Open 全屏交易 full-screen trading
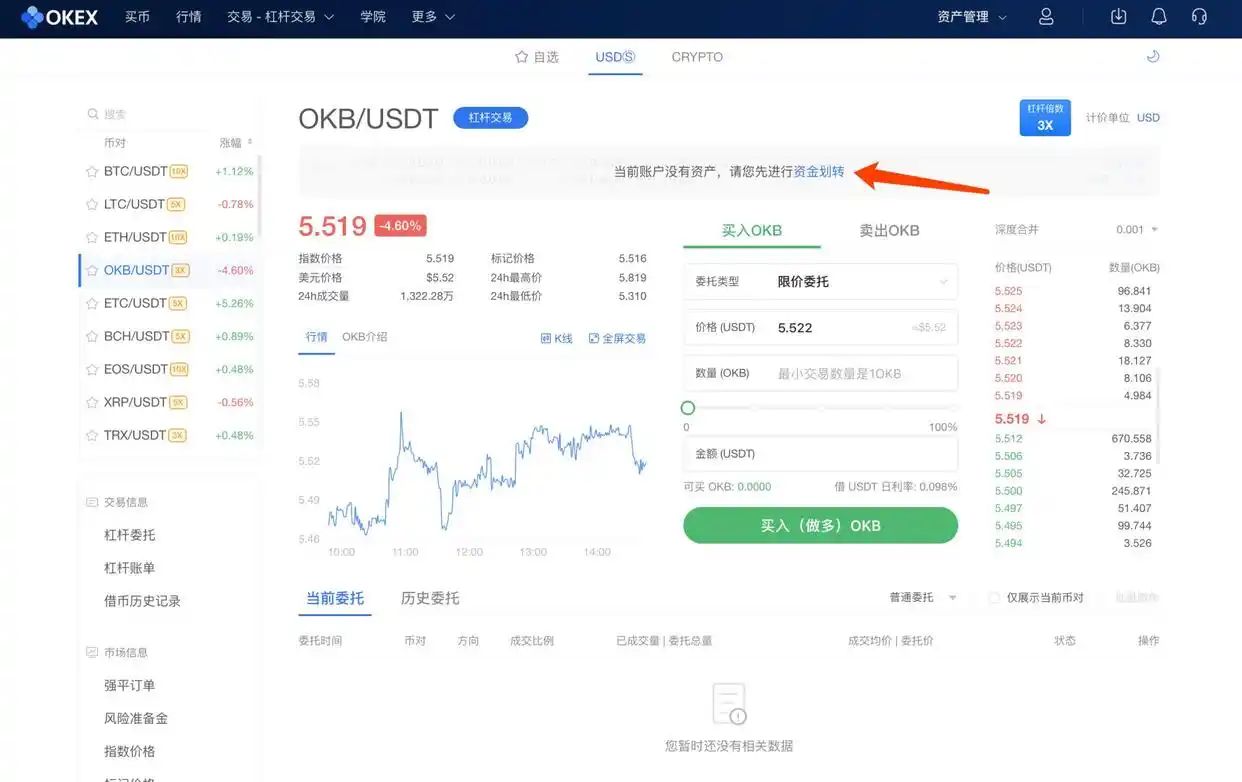This screenshot has width=1242, height=782. (x=617, y=339)
